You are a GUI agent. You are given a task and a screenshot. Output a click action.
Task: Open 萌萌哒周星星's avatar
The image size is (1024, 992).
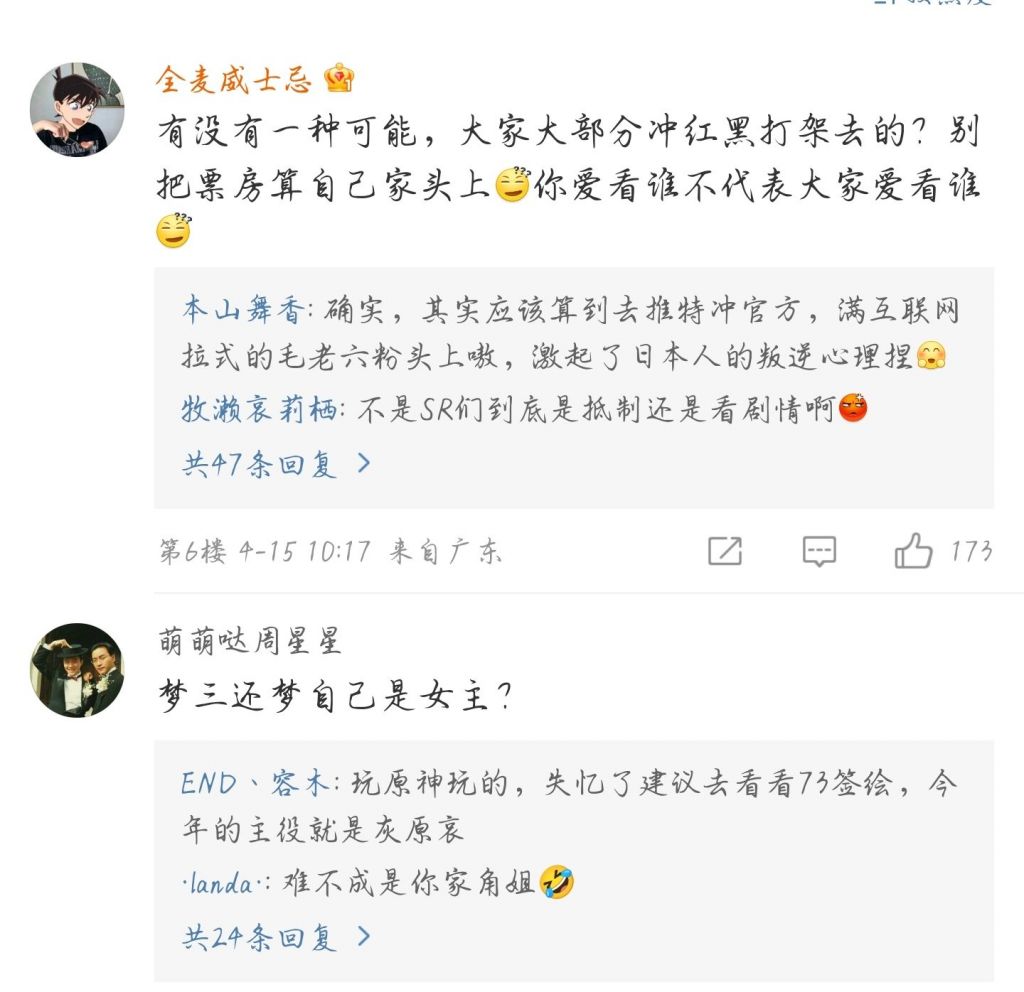point(77,670)
